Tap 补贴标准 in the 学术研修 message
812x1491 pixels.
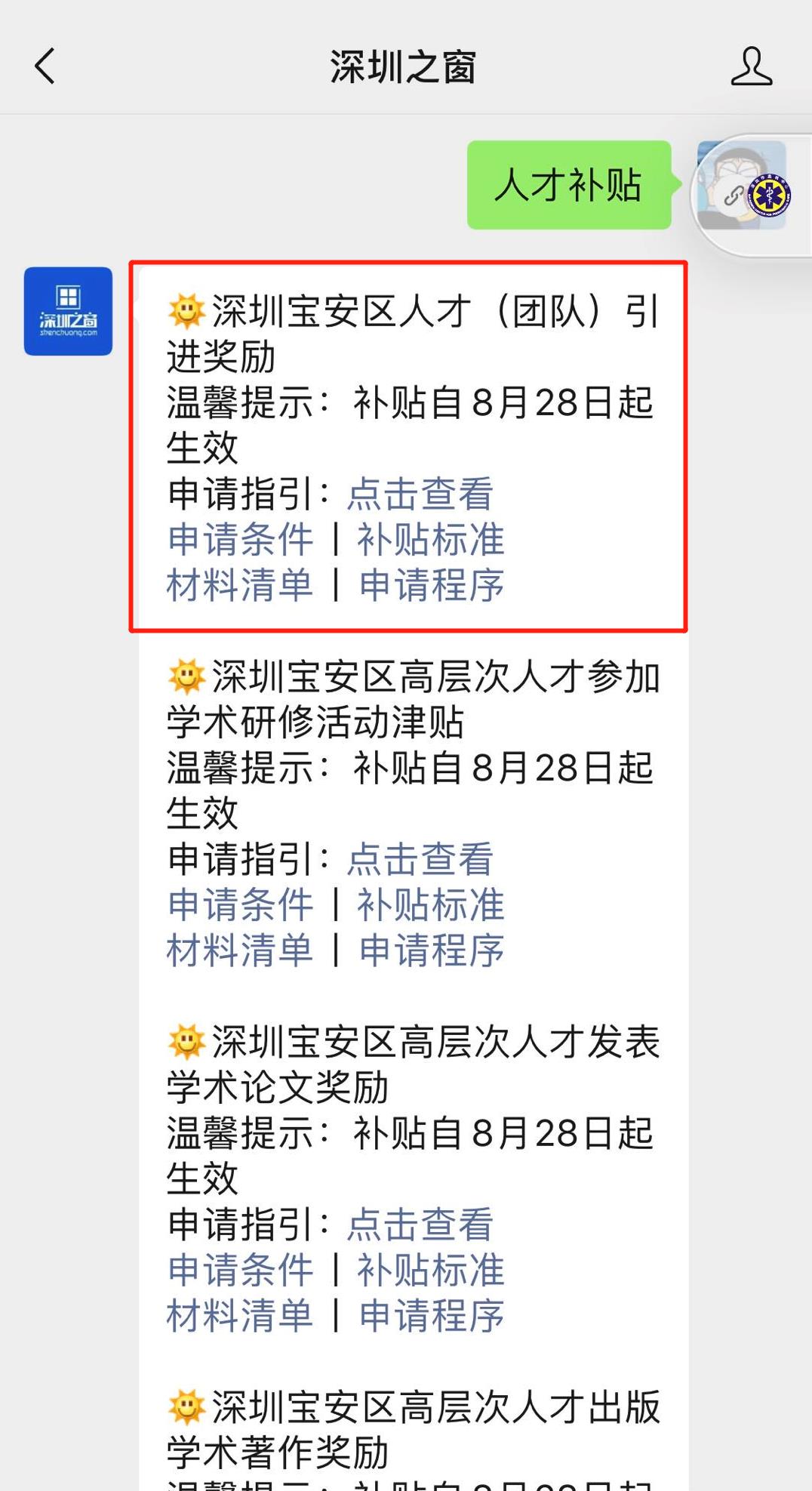tap(430, 904)
